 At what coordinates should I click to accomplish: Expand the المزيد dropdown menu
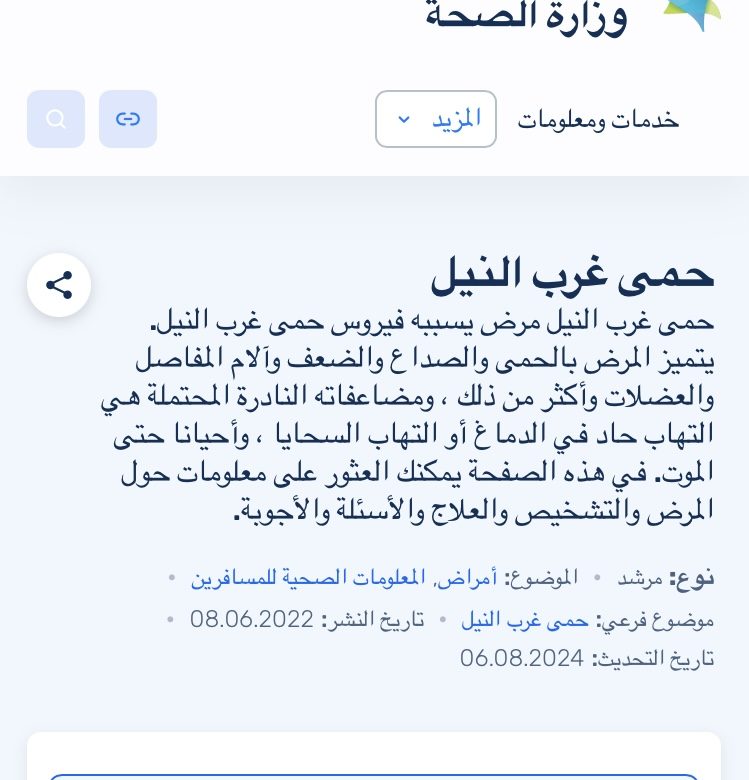[x=436, y=119]
